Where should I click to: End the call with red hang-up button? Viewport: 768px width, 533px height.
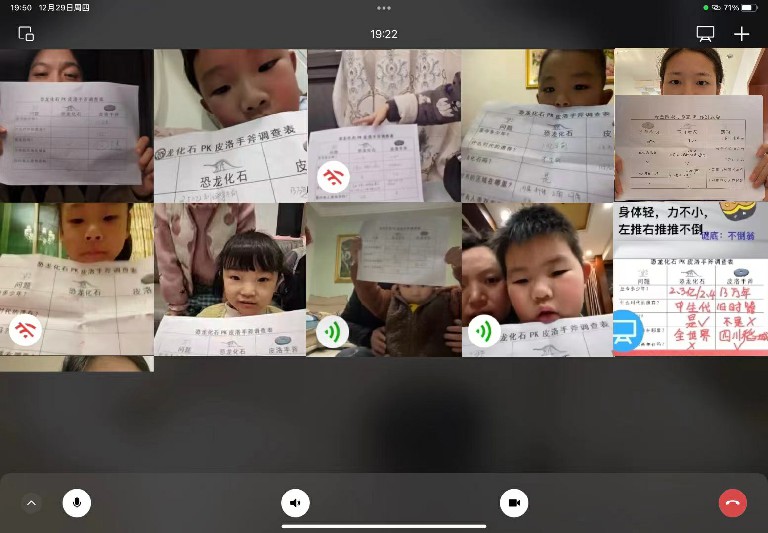[x=733, y=503]
